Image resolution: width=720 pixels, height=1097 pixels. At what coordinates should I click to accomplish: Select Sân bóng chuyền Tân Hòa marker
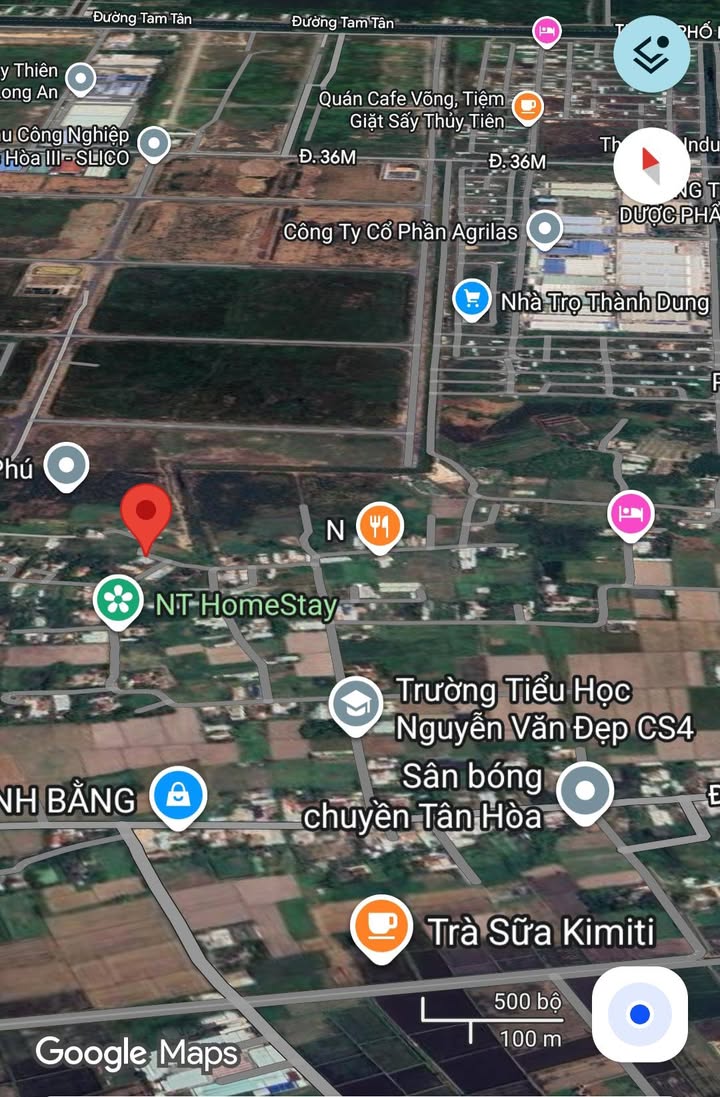point(585,791)
